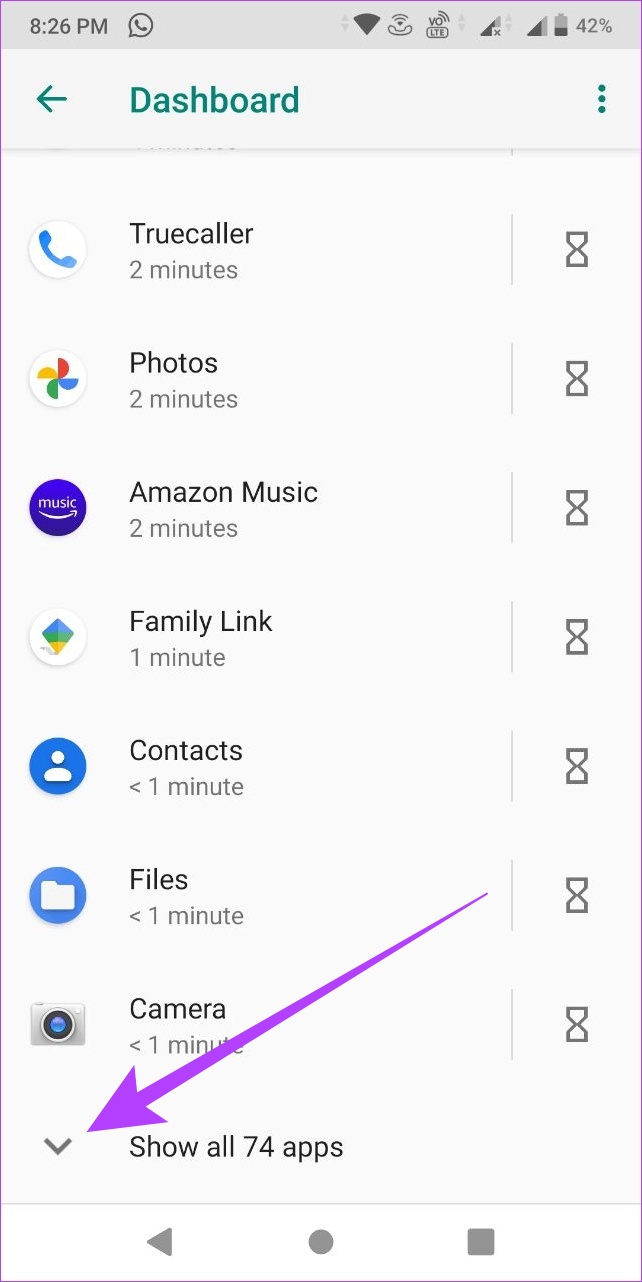Open Photos usage details

pos(256,379)
